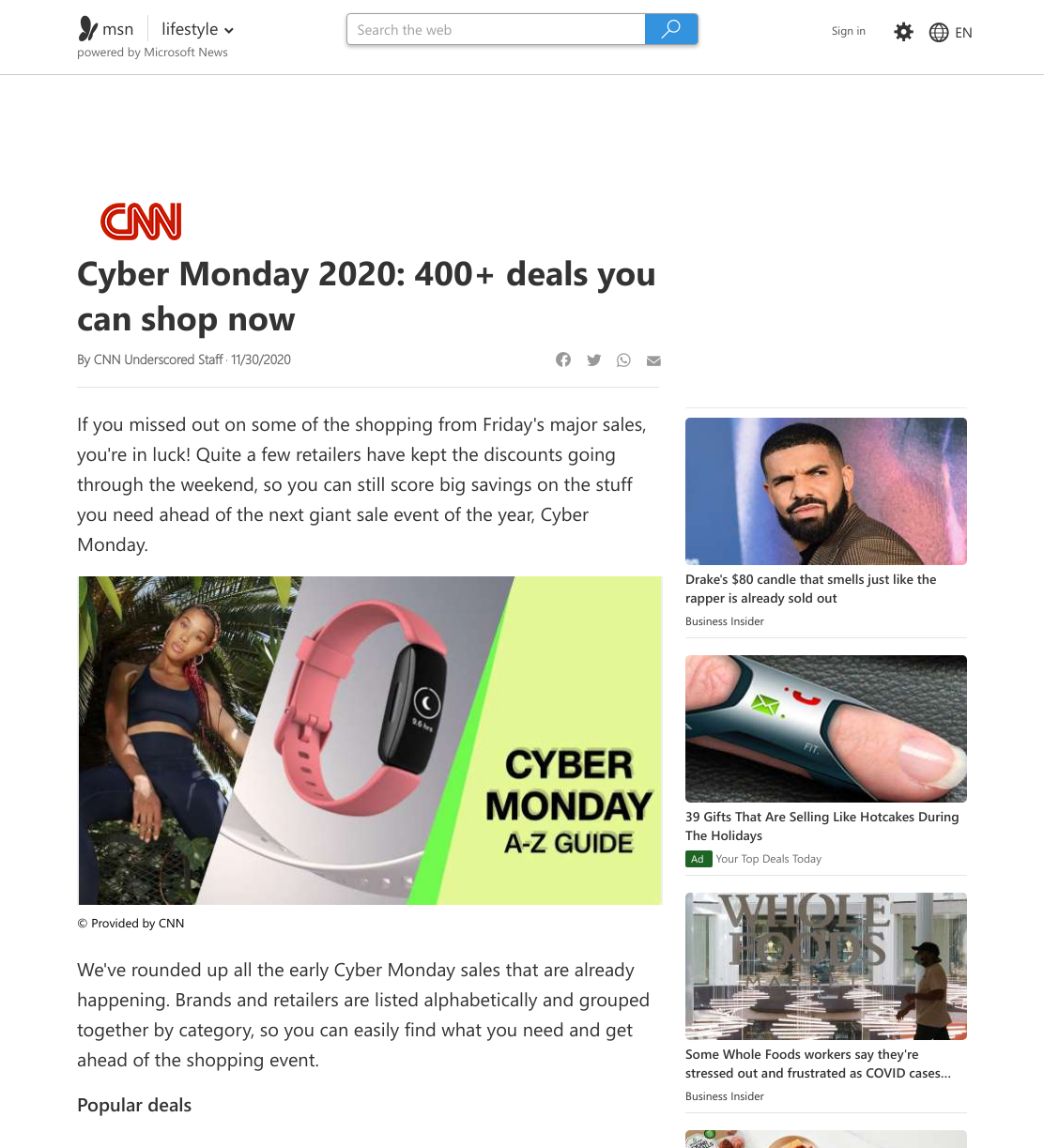Share article on Facebook
Viewport: 1044px width, 1148px height.
point(563,360)
